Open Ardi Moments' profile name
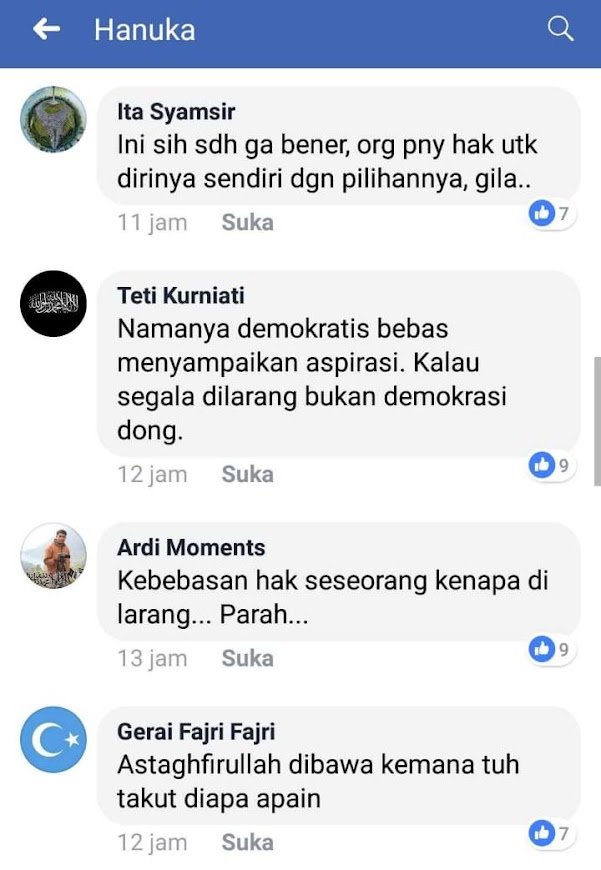 pyautogui.click(x=191, y=548)
